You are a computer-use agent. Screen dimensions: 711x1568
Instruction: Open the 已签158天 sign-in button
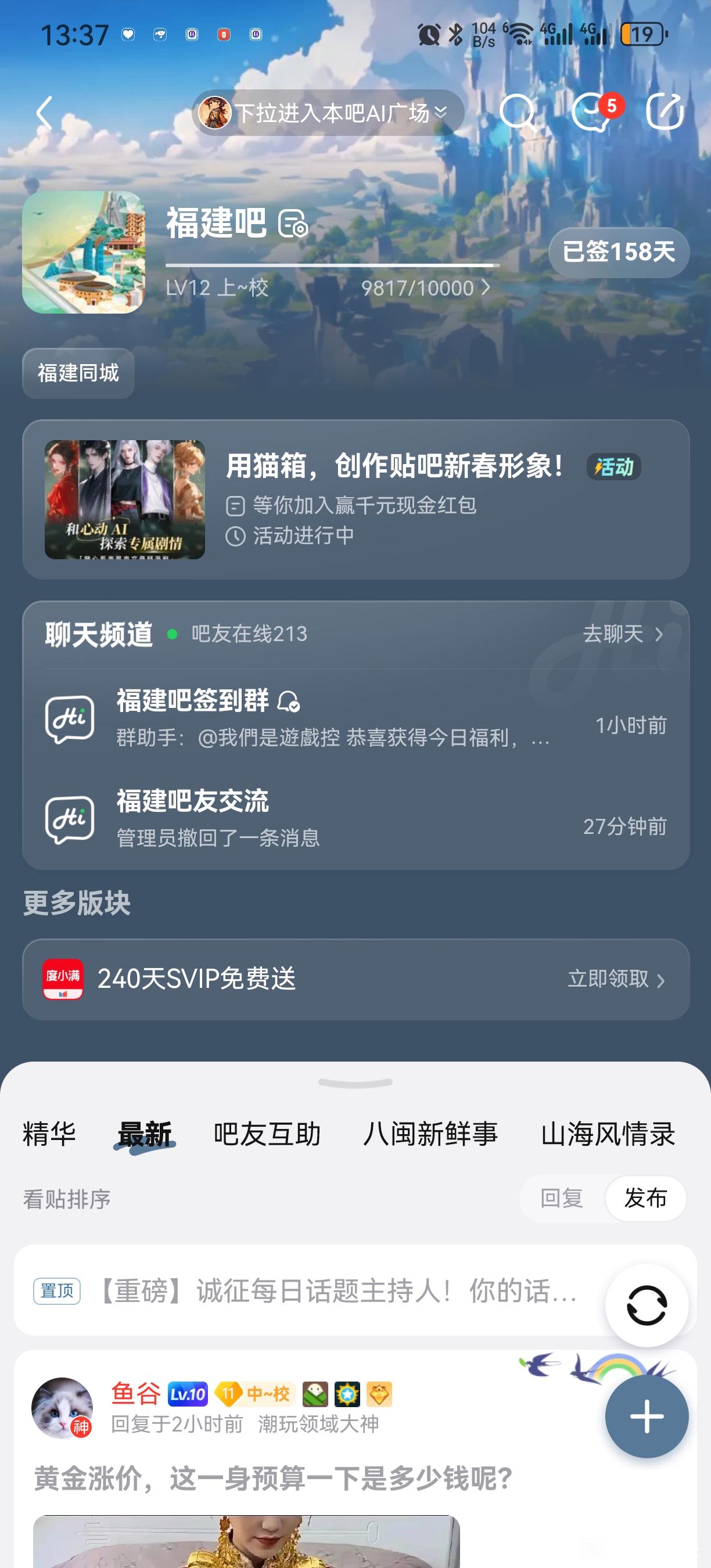(619, 252)
